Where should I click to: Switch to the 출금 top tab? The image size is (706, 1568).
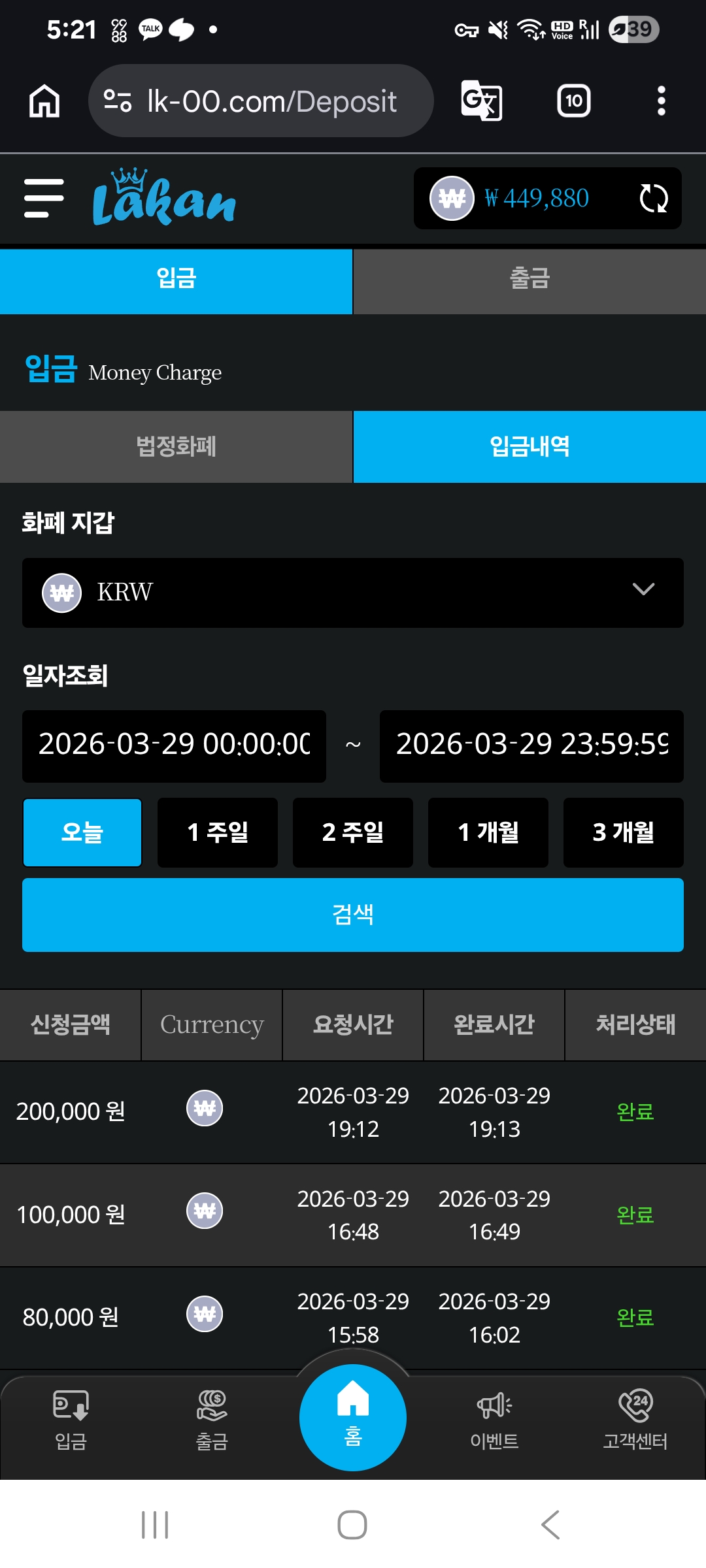529,279
